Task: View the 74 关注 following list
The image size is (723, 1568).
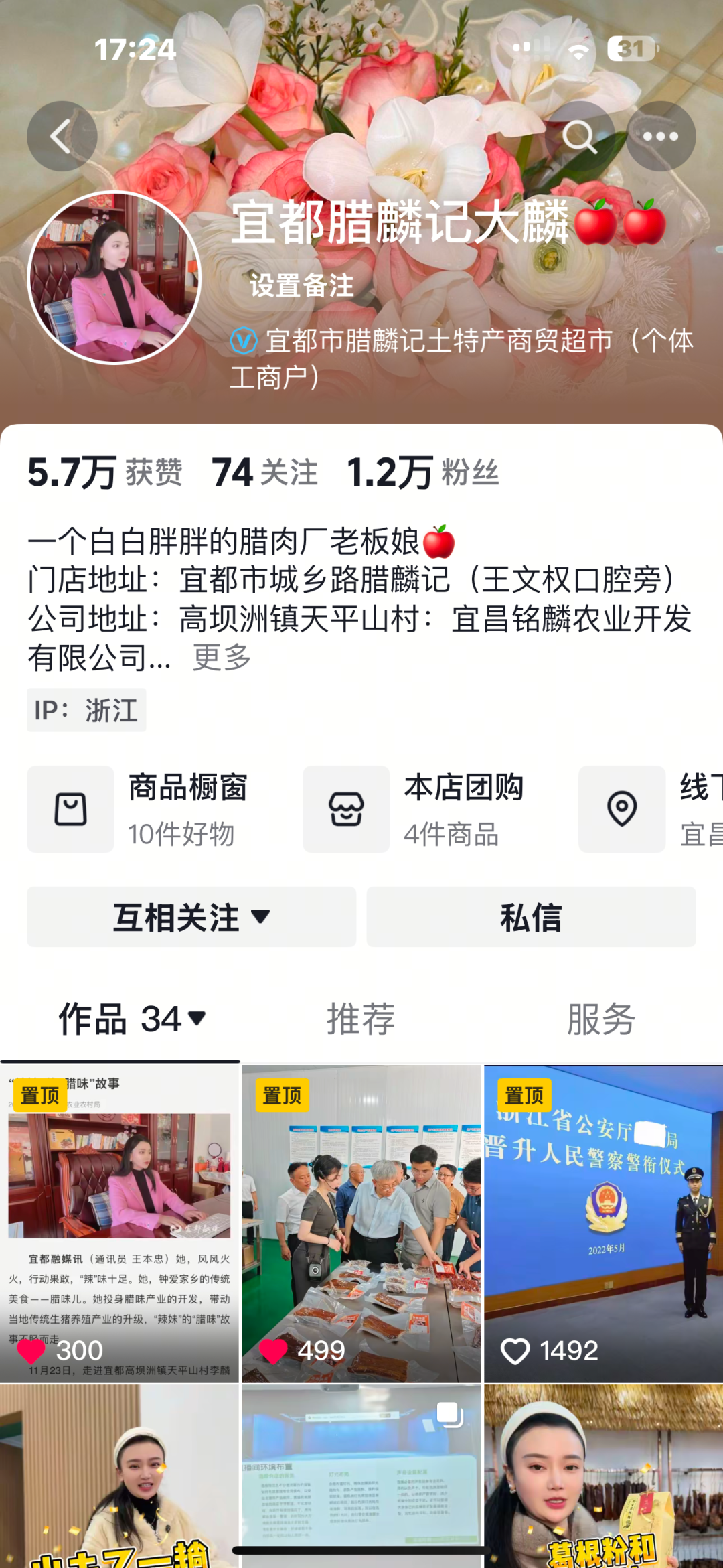Action: pos(264,472)
